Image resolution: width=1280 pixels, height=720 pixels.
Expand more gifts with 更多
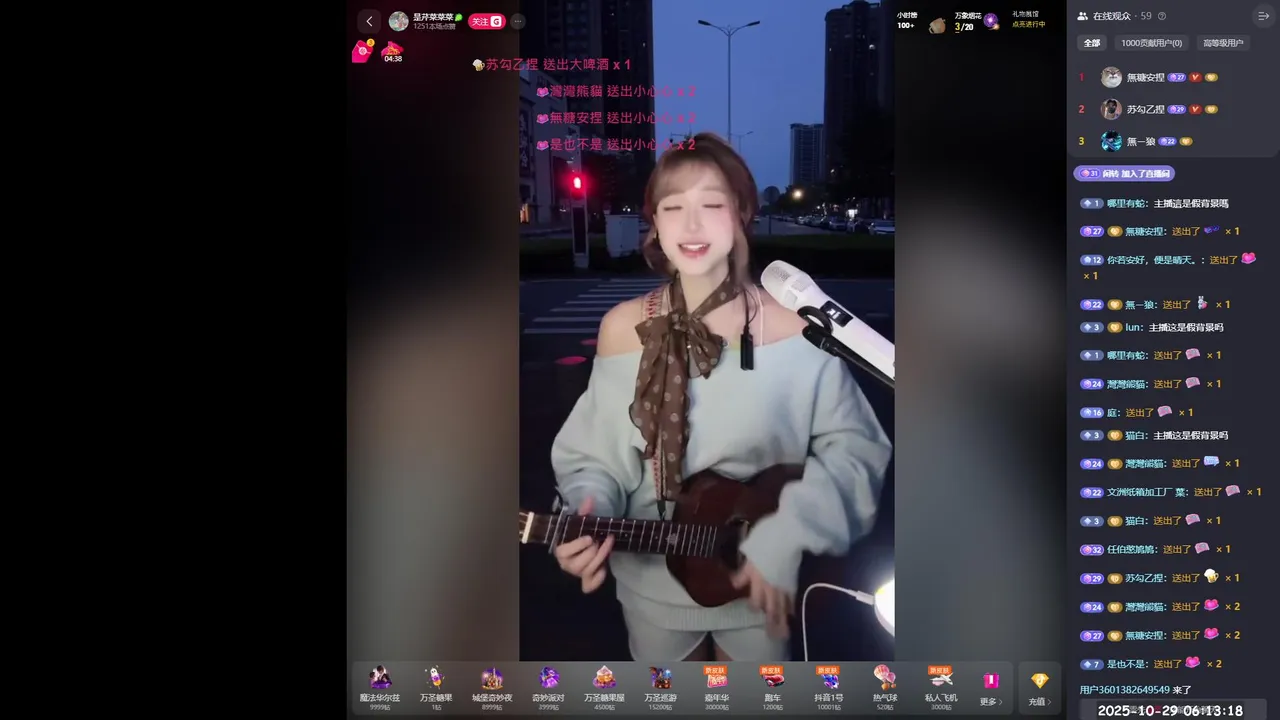tap(991, 687)
